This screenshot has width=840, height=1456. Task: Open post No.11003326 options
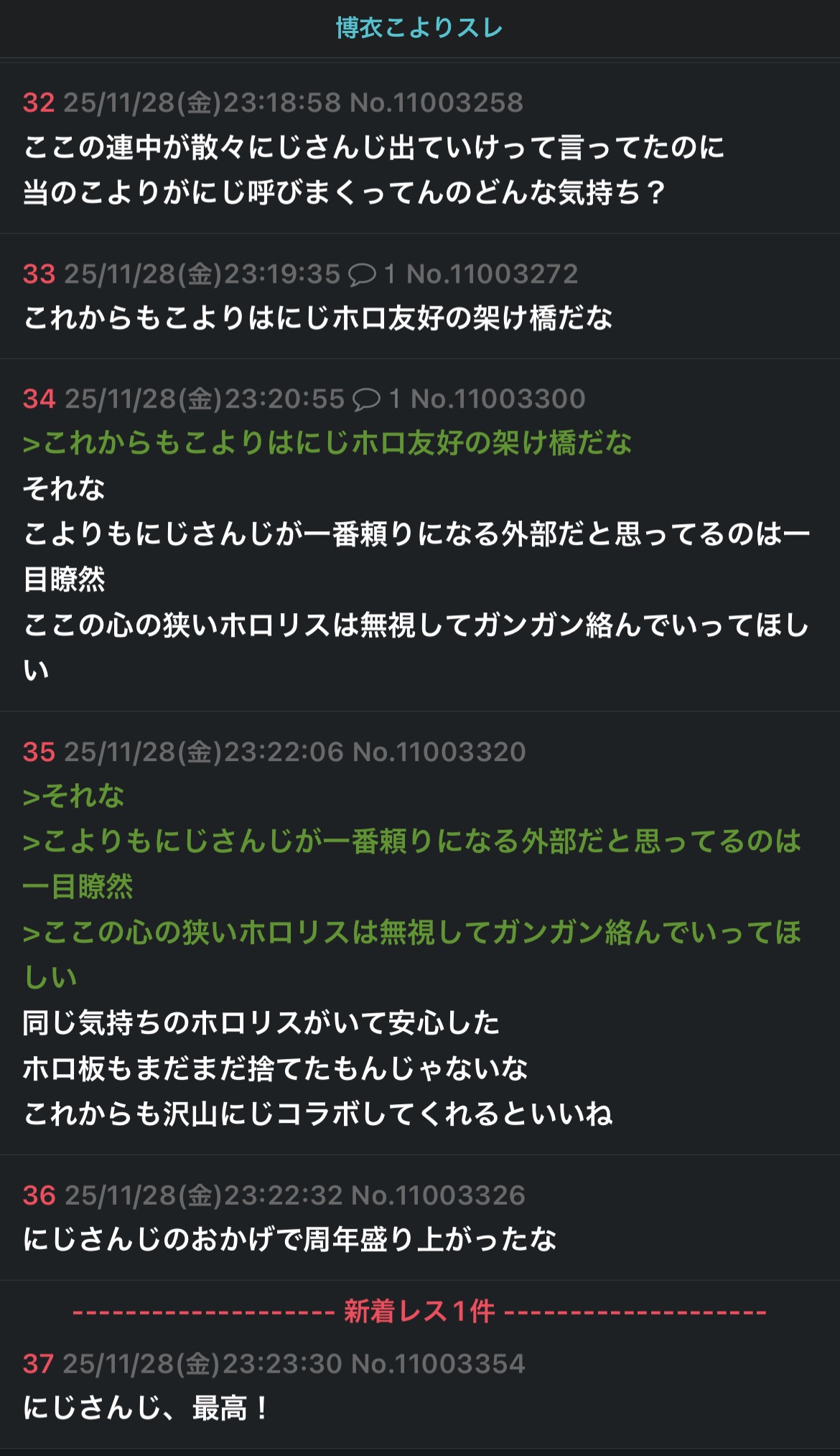pyautogui.click(x=438, y=1195)
